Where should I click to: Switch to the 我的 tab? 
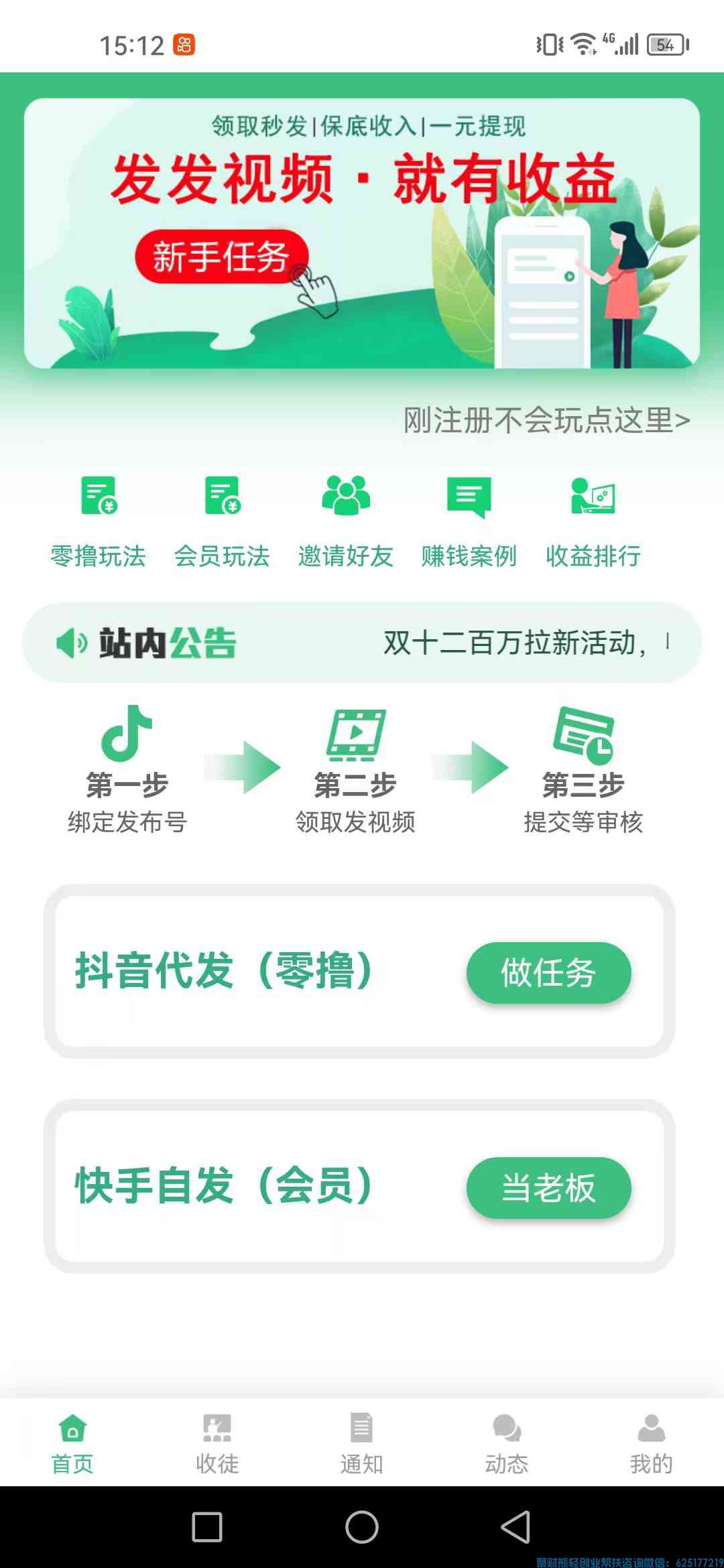point(651,1444)
